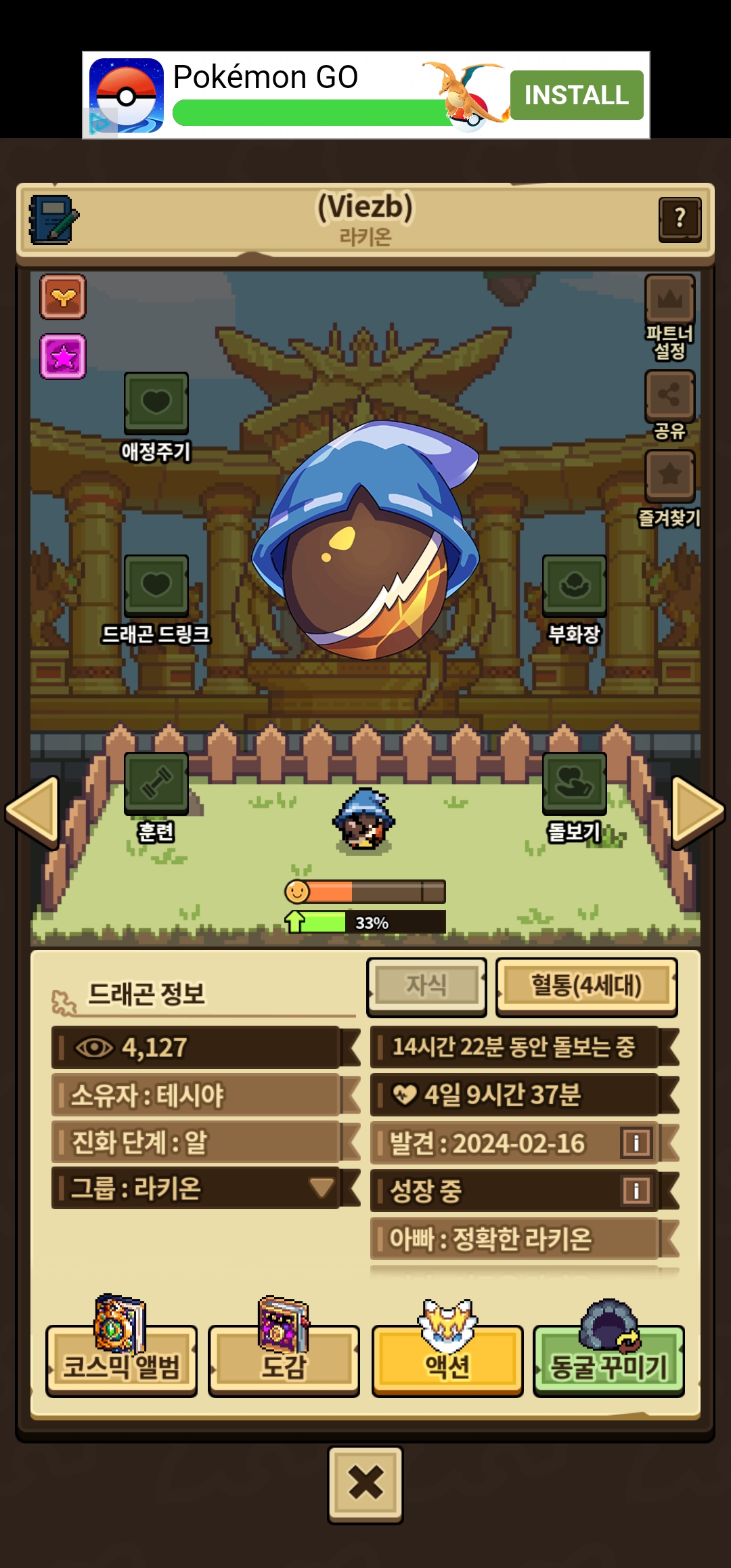
Task: Open 부화장 hatchery
Action: [574, 586]
